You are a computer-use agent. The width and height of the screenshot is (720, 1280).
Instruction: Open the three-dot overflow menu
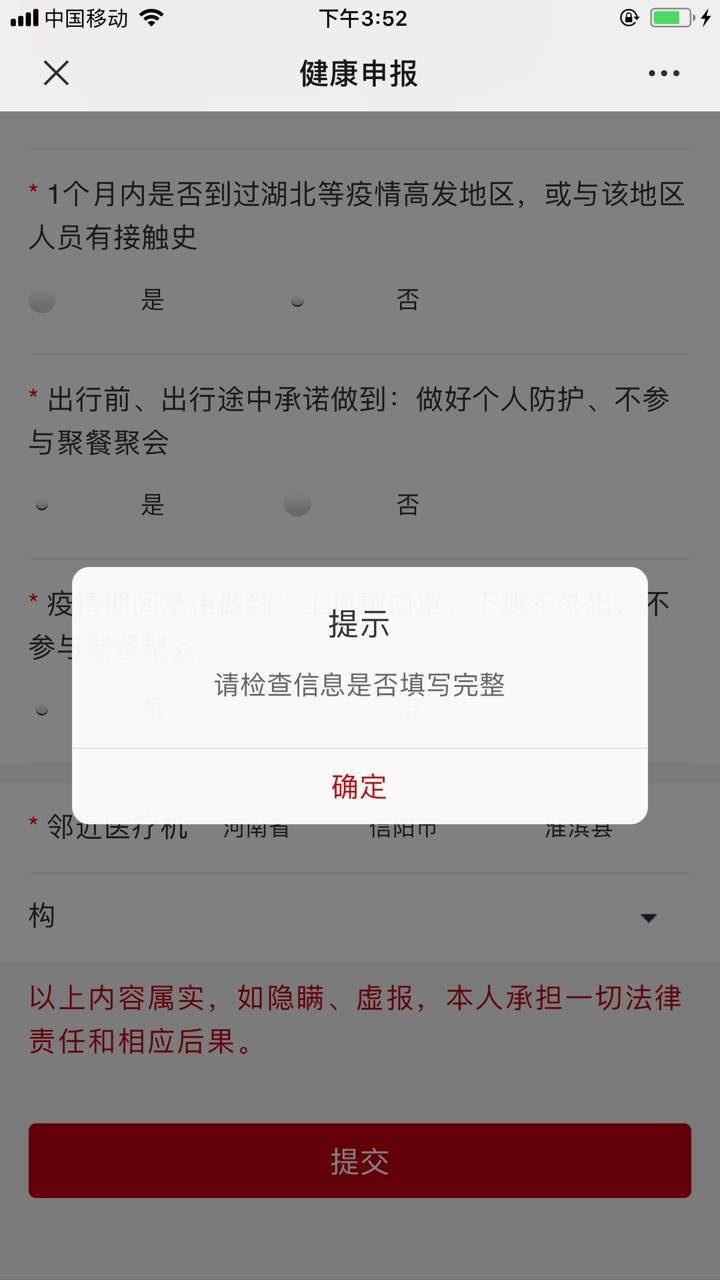[664, 73]
